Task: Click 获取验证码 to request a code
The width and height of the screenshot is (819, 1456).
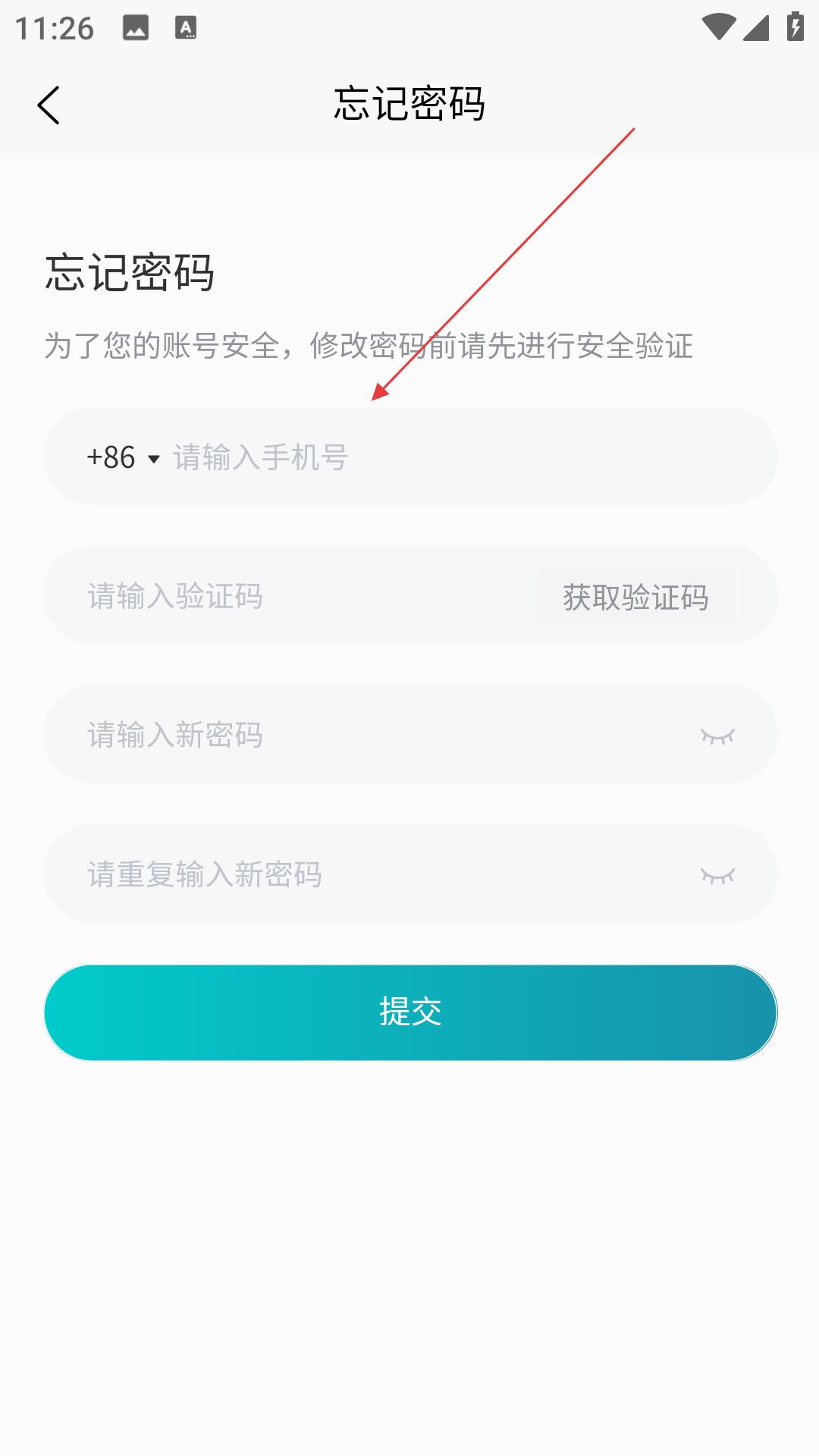Action: pyautogui.click(x=635, y=597)
